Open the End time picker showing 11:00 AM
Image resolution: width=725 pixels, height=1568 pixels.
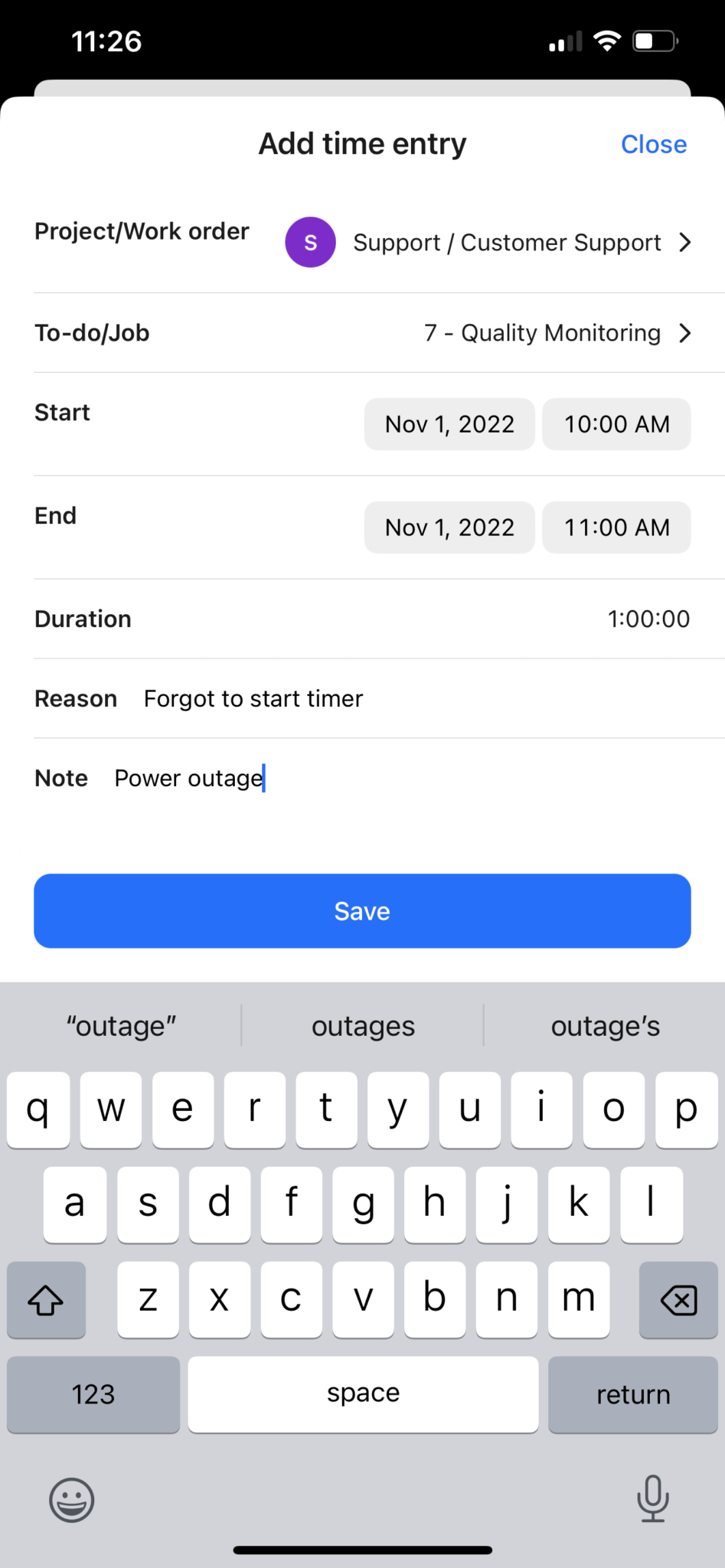[x=616, y=527]
